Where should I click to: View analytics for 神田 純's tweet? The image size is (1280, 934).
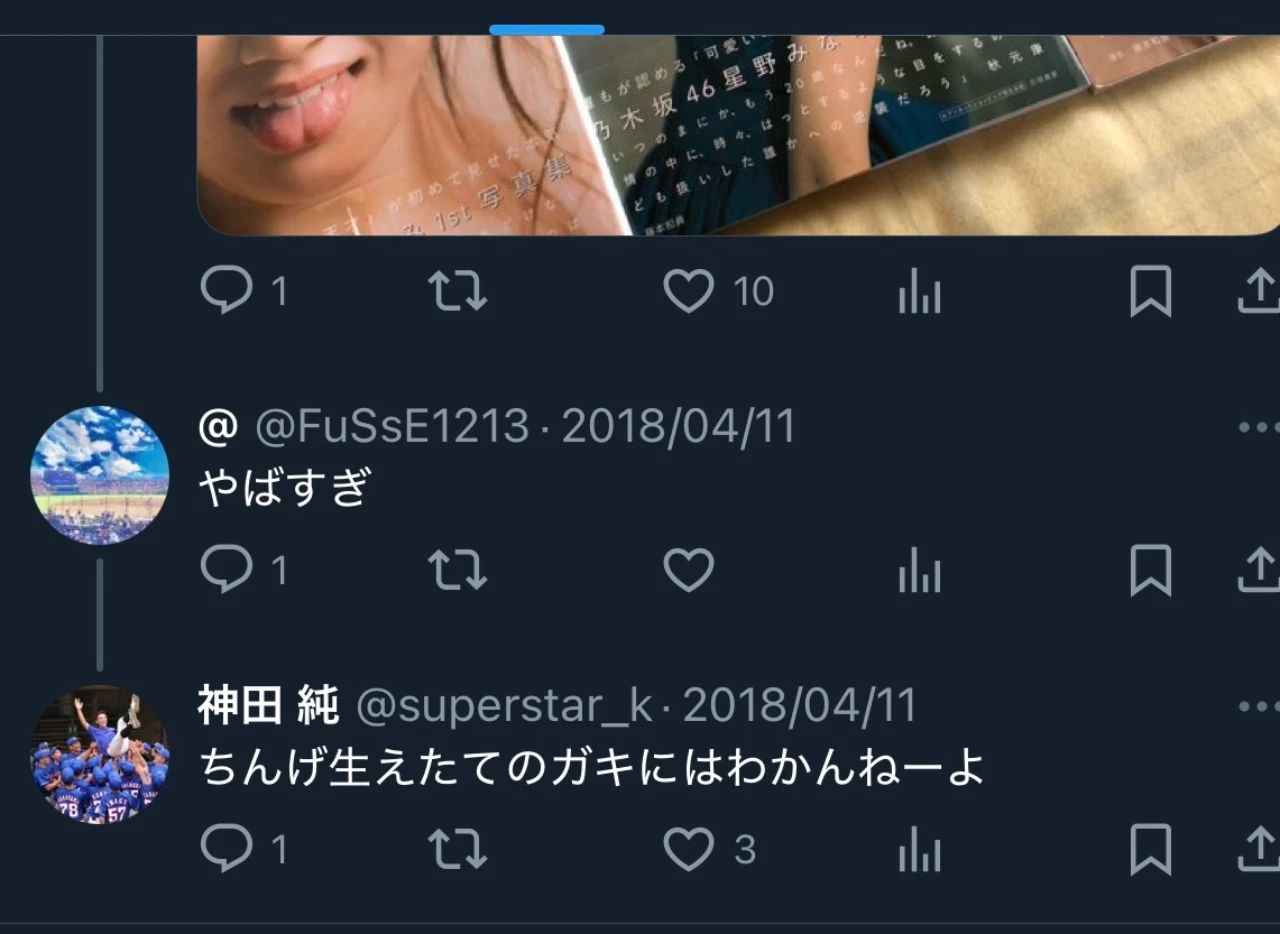pyautogui.click(x=919, y=849)
